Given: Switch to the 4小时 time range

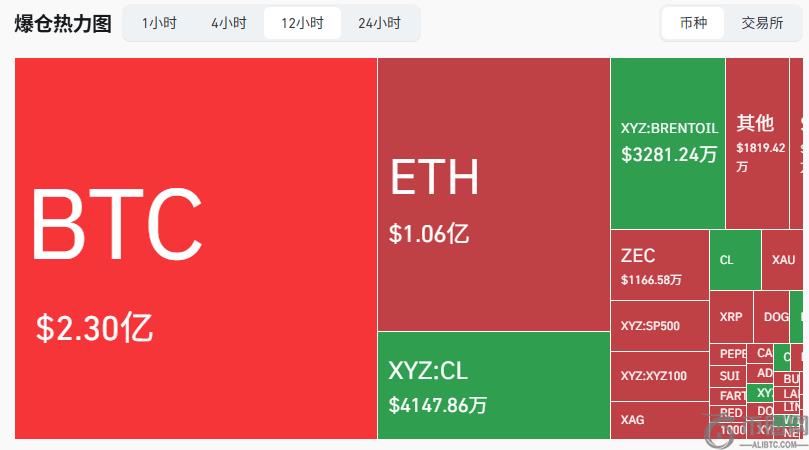Looking at the screenshot, I should point(228,23).
